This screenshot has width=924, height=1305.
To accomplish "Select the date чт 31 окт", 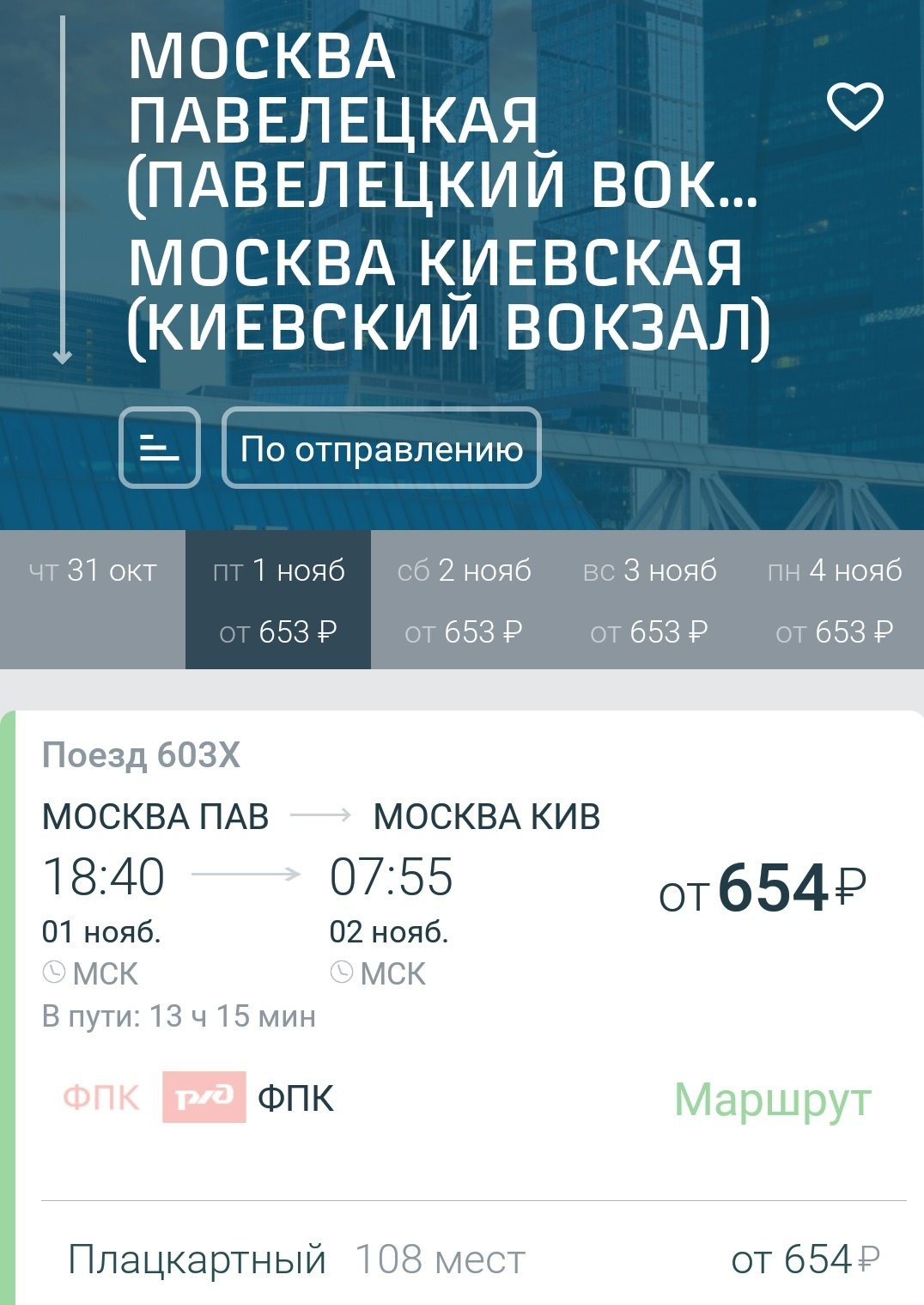I will pyautogui.click(x=93, y=599).
